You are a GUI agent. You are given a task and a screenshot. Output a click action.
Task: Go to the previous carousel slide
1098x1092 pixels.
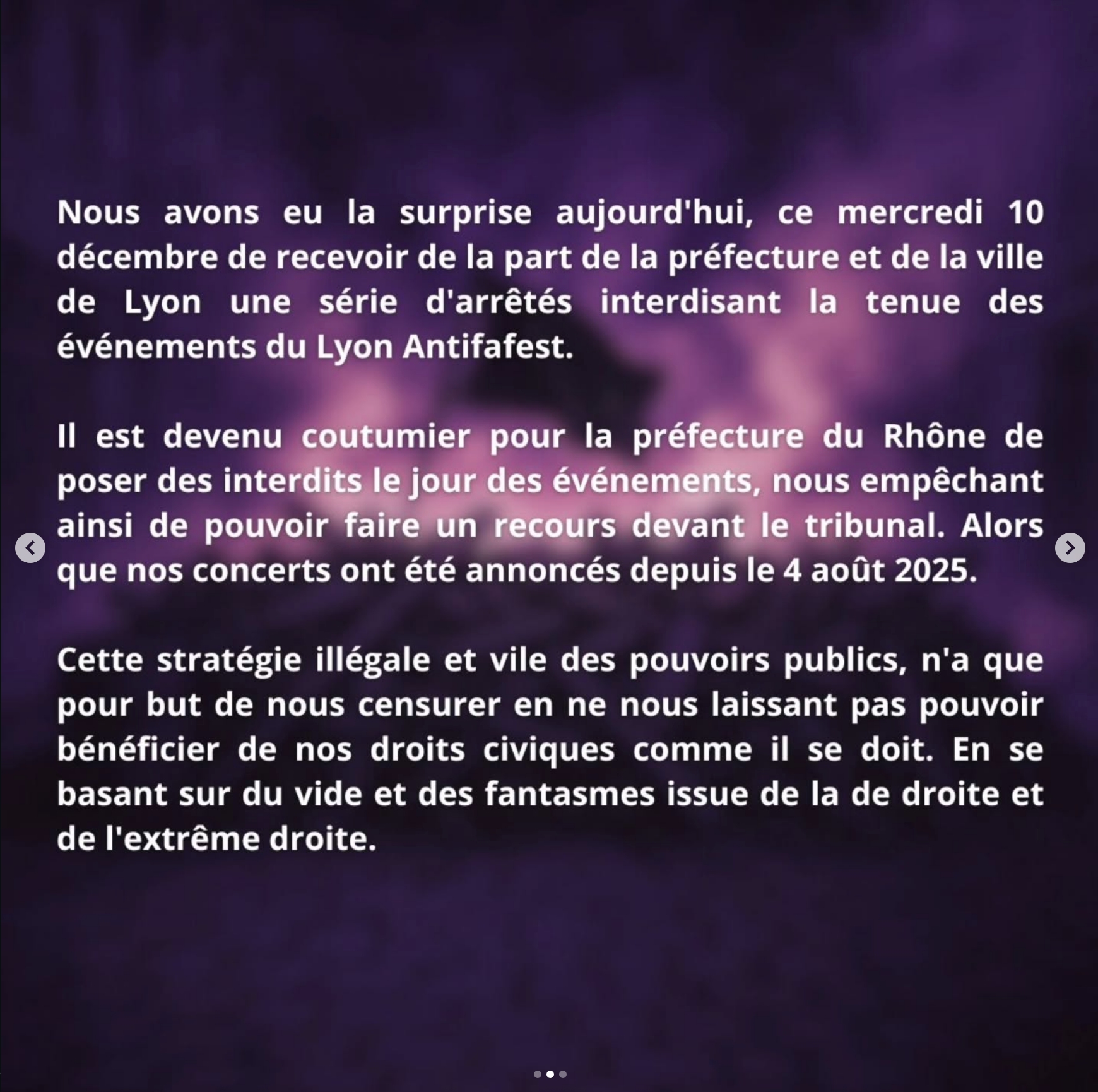coord(30,547)
